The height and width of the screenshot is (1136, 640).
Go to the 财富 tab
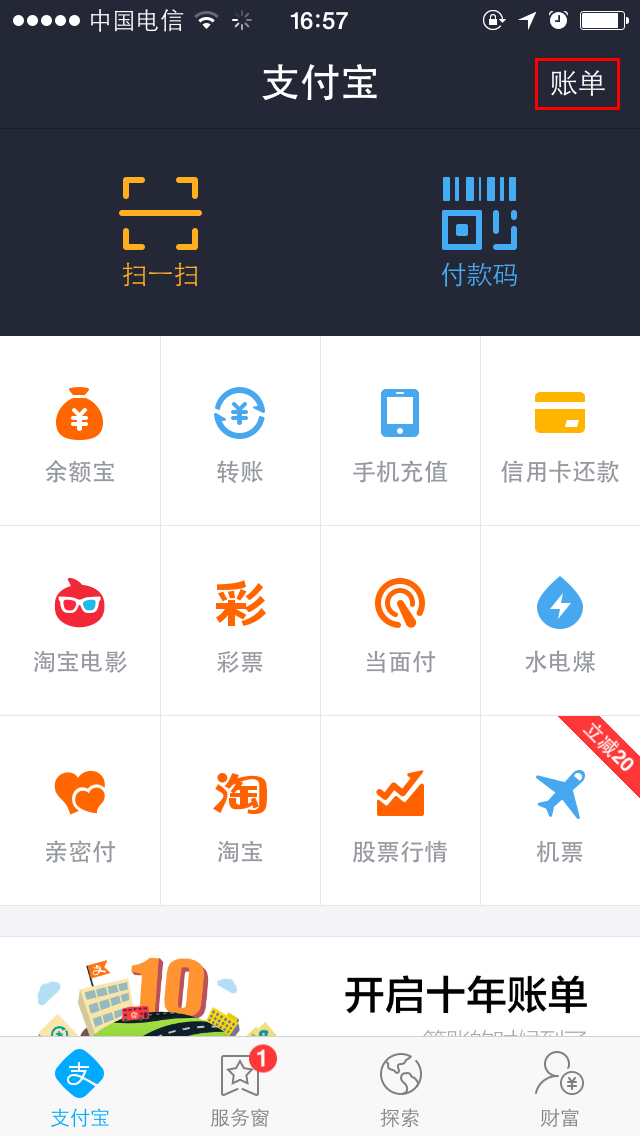click(x=560, y=1088)
